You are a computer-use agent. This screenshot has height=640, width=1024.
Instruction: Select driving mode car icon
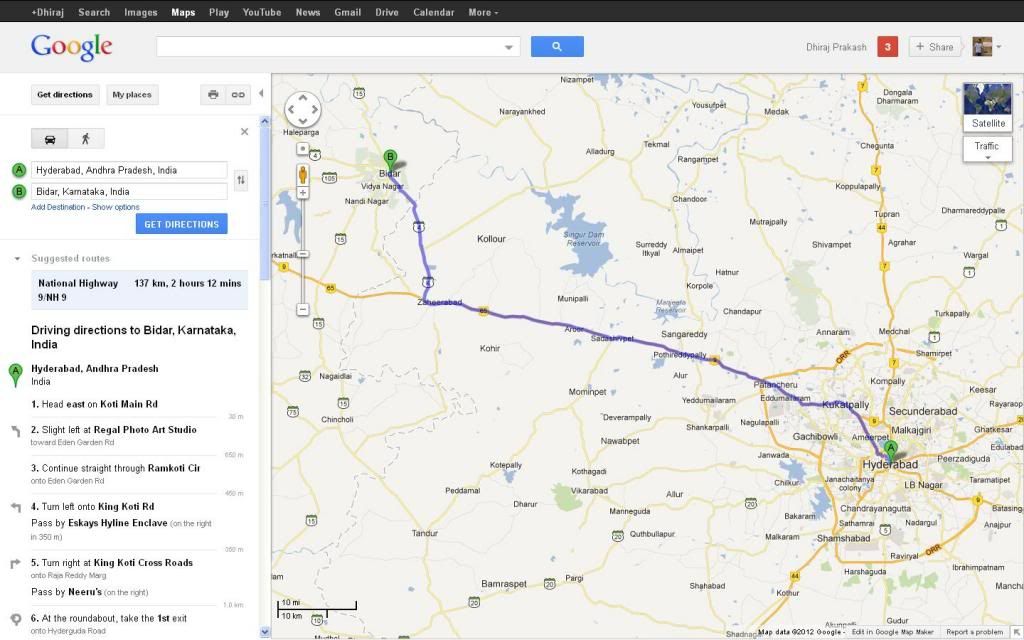click(50, 139)
